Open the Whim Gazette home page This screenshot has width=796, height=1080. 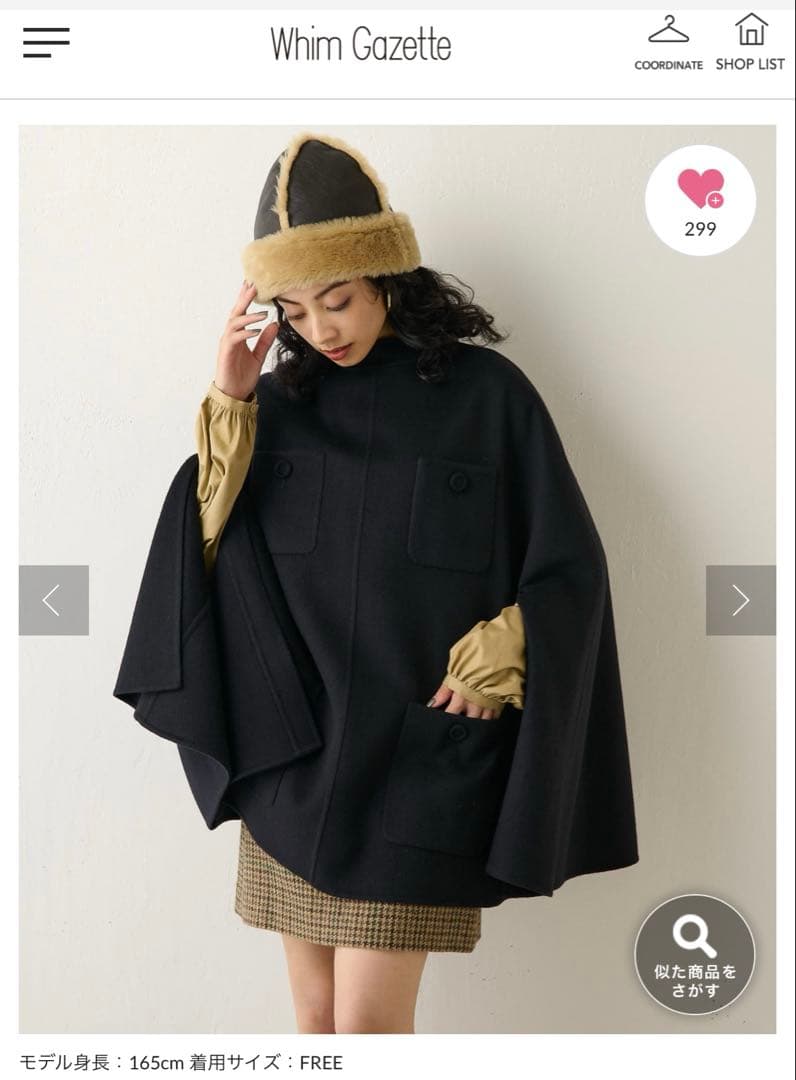(x=360, y=44)
